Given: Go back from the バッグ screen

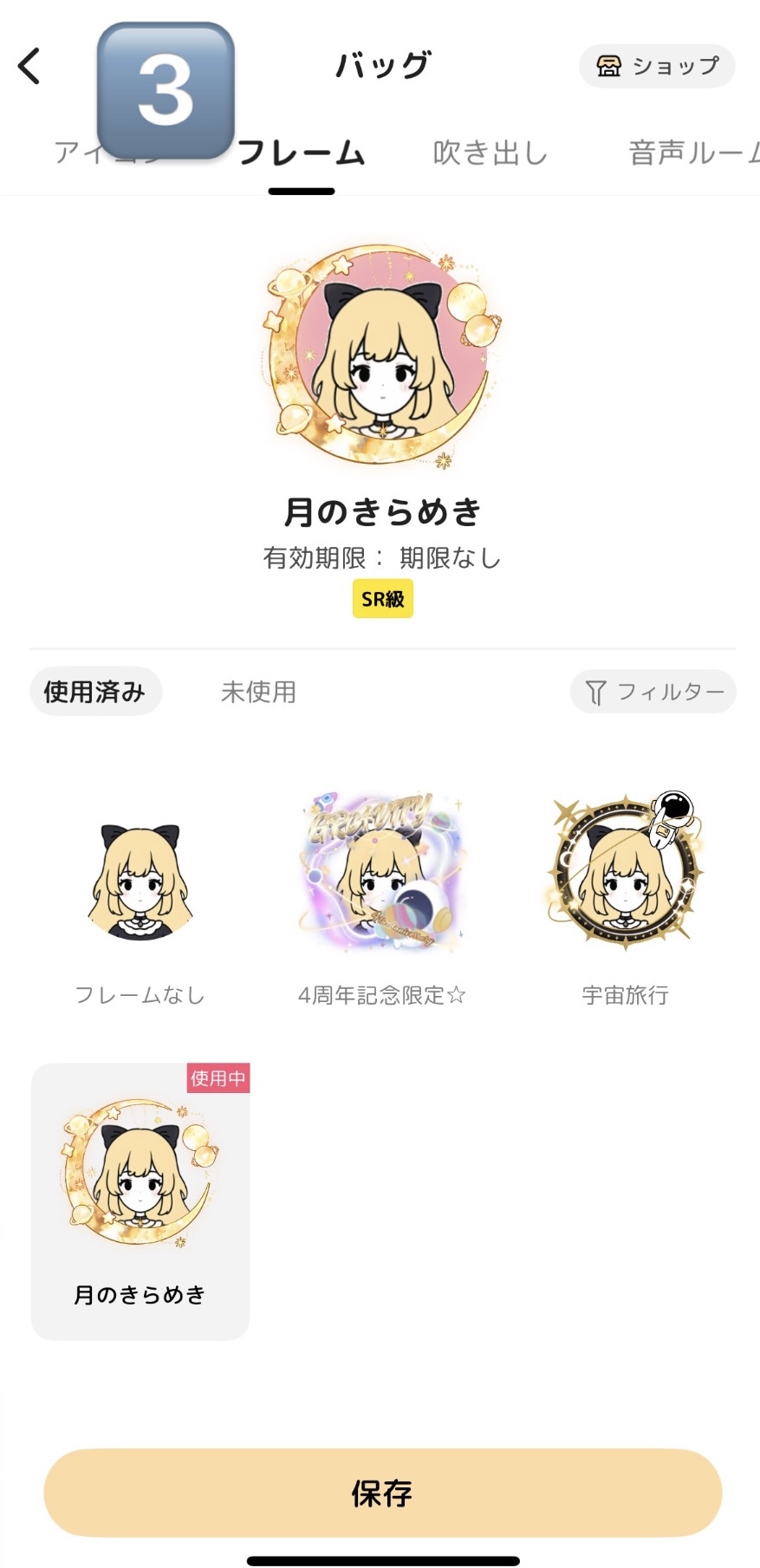Looking at the screenshot, I should click(x=29, y=66).
